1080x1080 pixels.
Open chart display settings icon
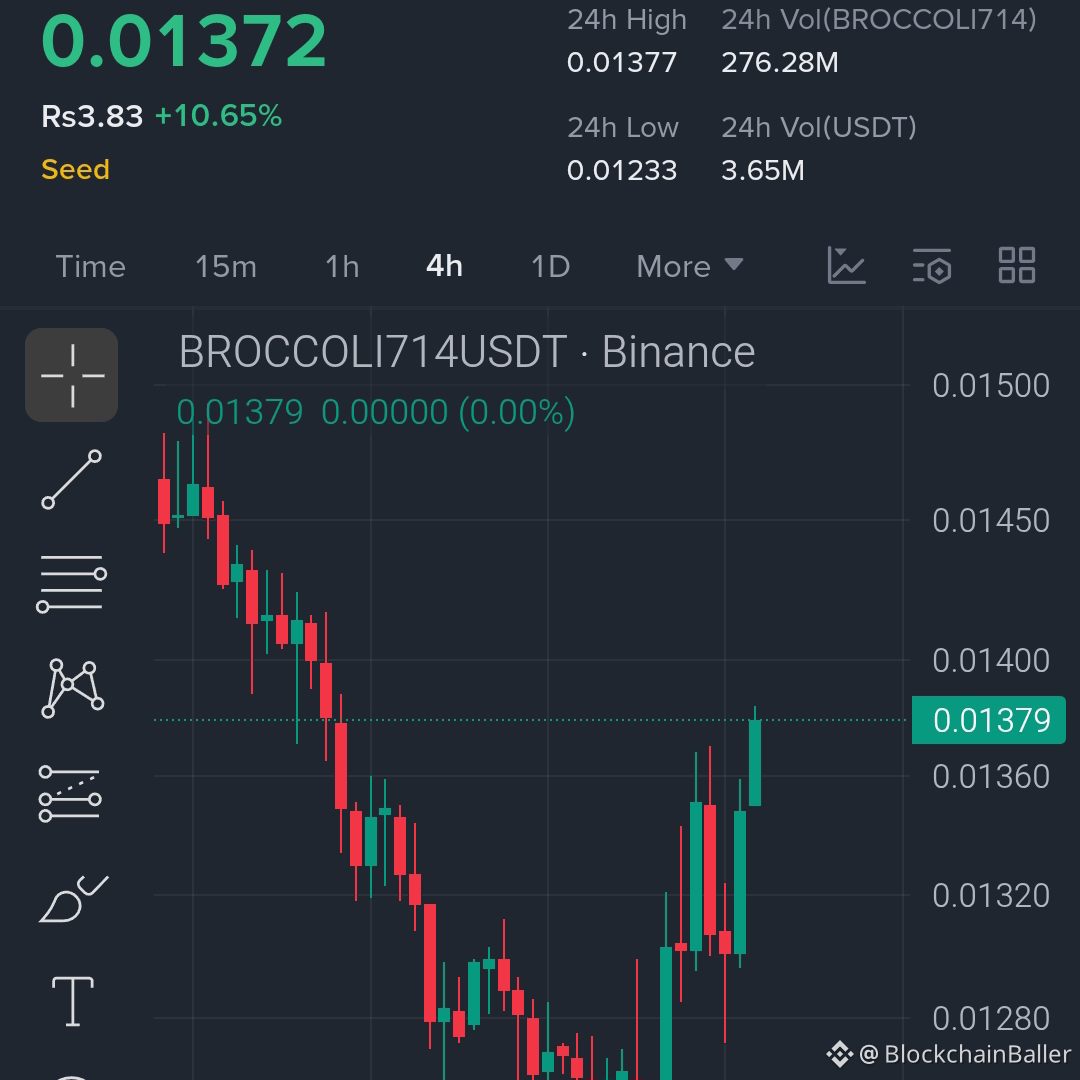[932, 266]
